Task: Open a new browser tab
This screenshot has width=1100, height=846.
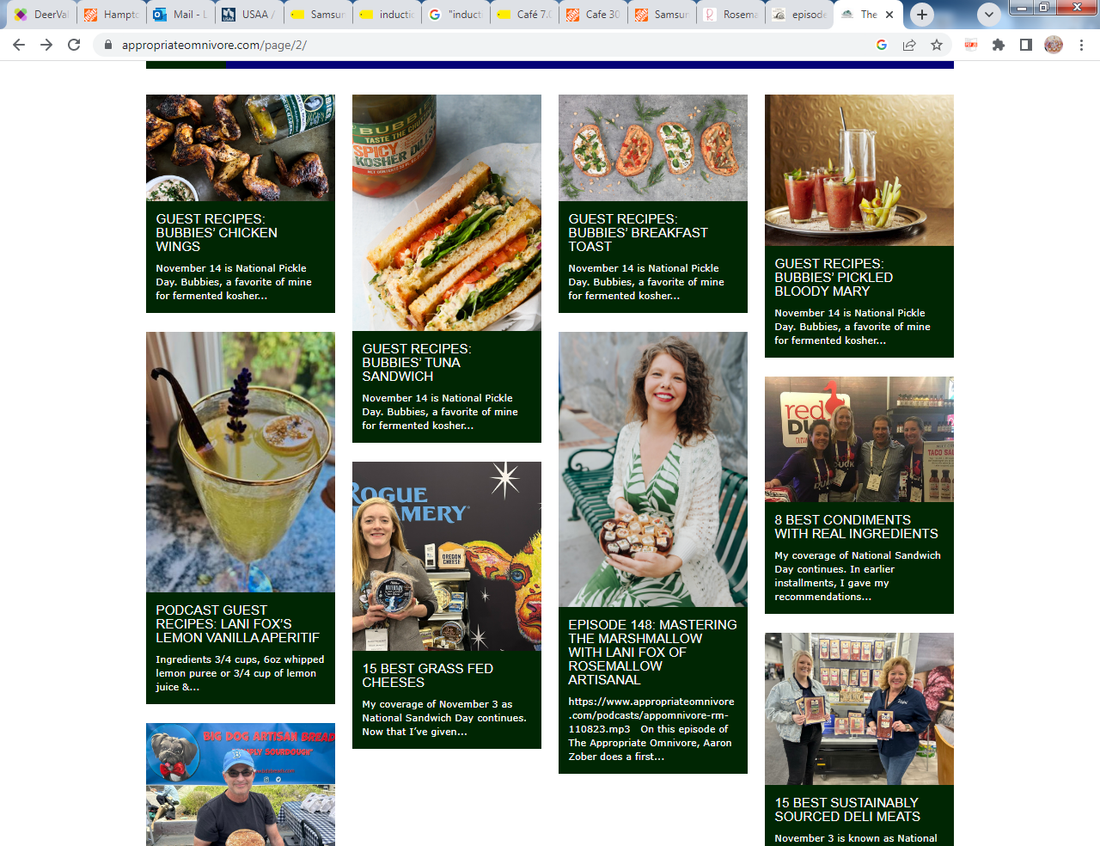Action: point(922,15)
